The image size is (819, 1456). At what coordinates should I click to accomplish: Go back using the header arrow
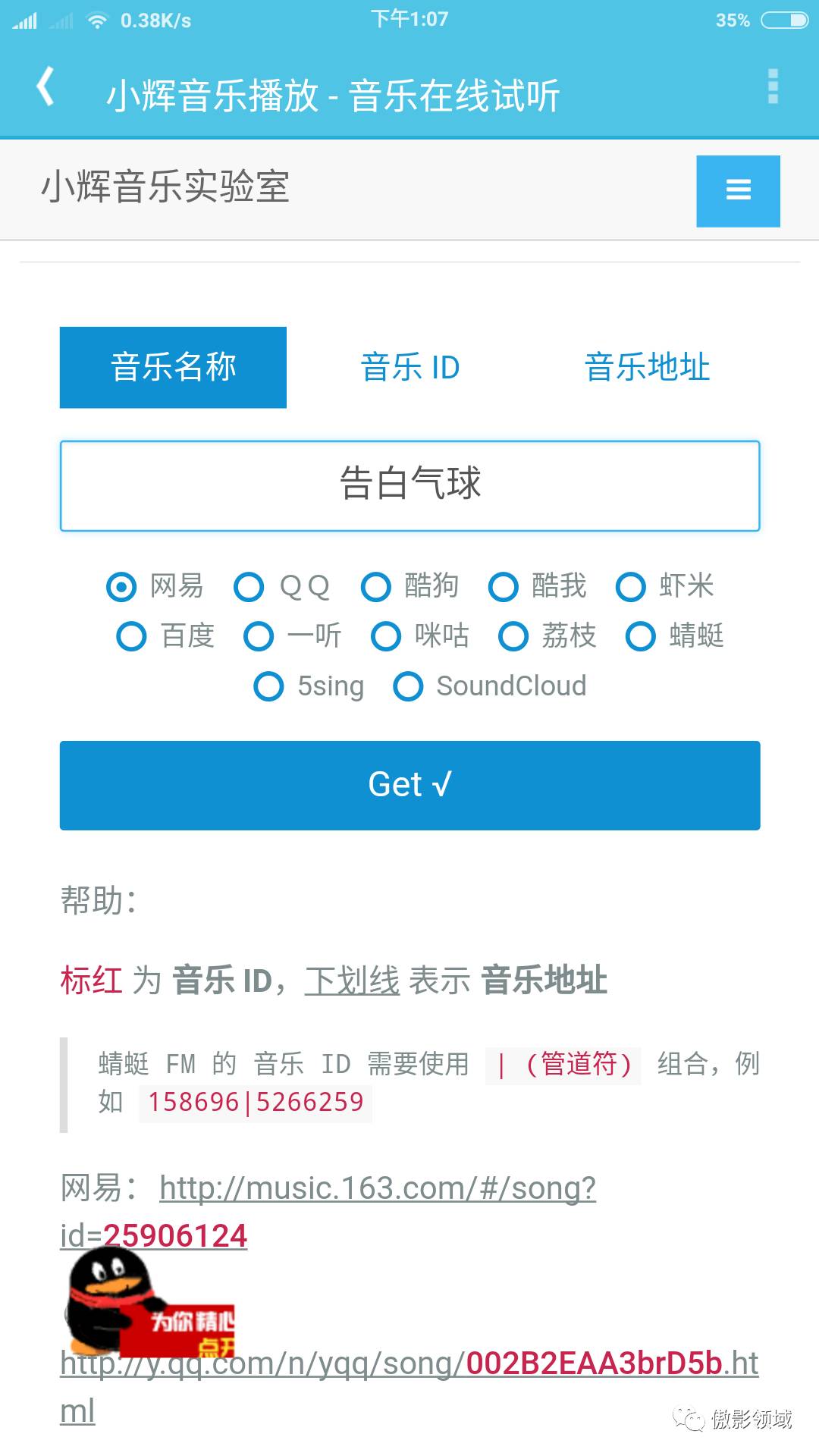tap(46, 86)
